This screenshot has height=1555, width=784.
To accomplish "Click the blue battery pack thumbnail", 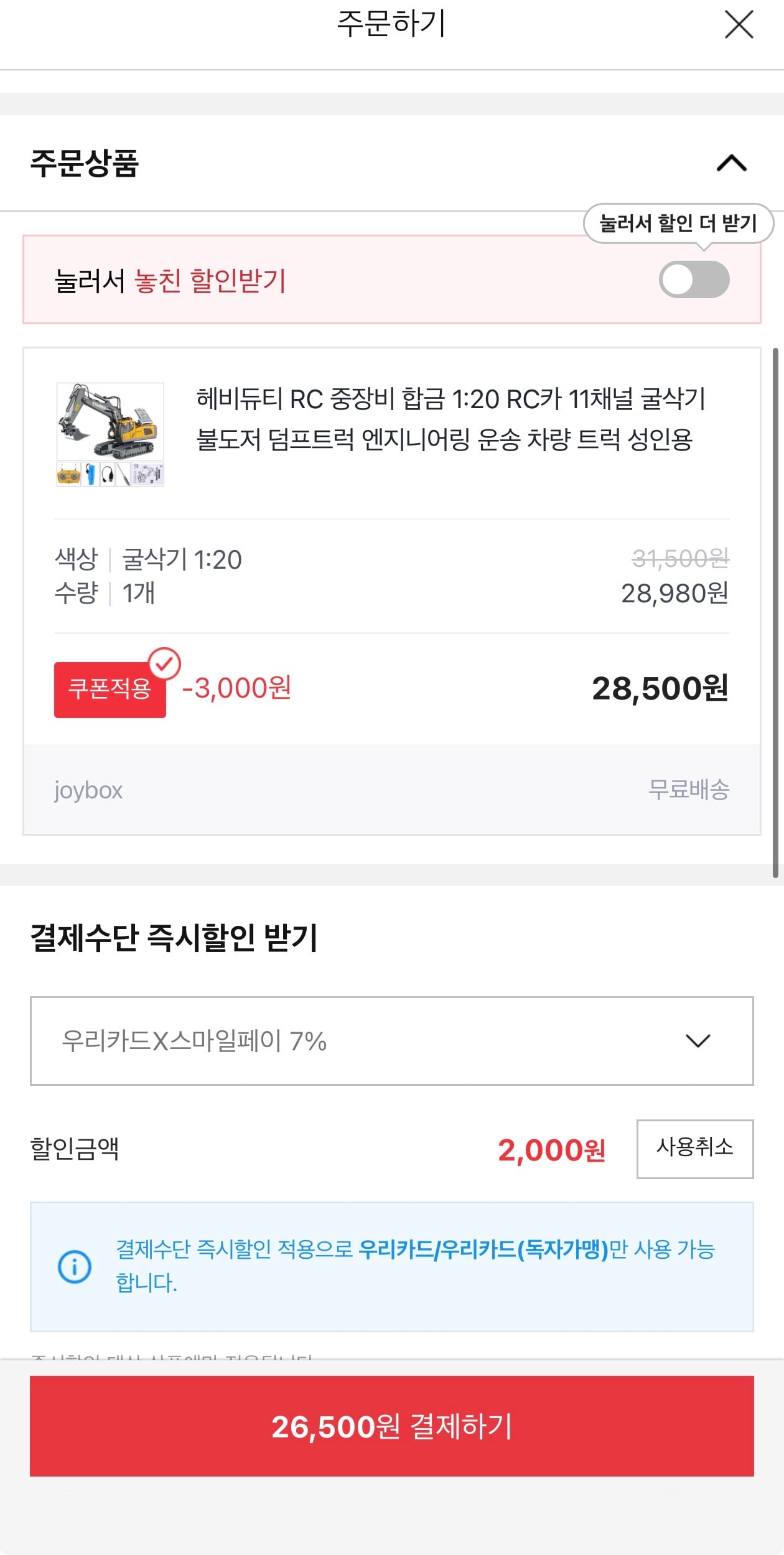I will pyautogui.click(x=91, y=474).
